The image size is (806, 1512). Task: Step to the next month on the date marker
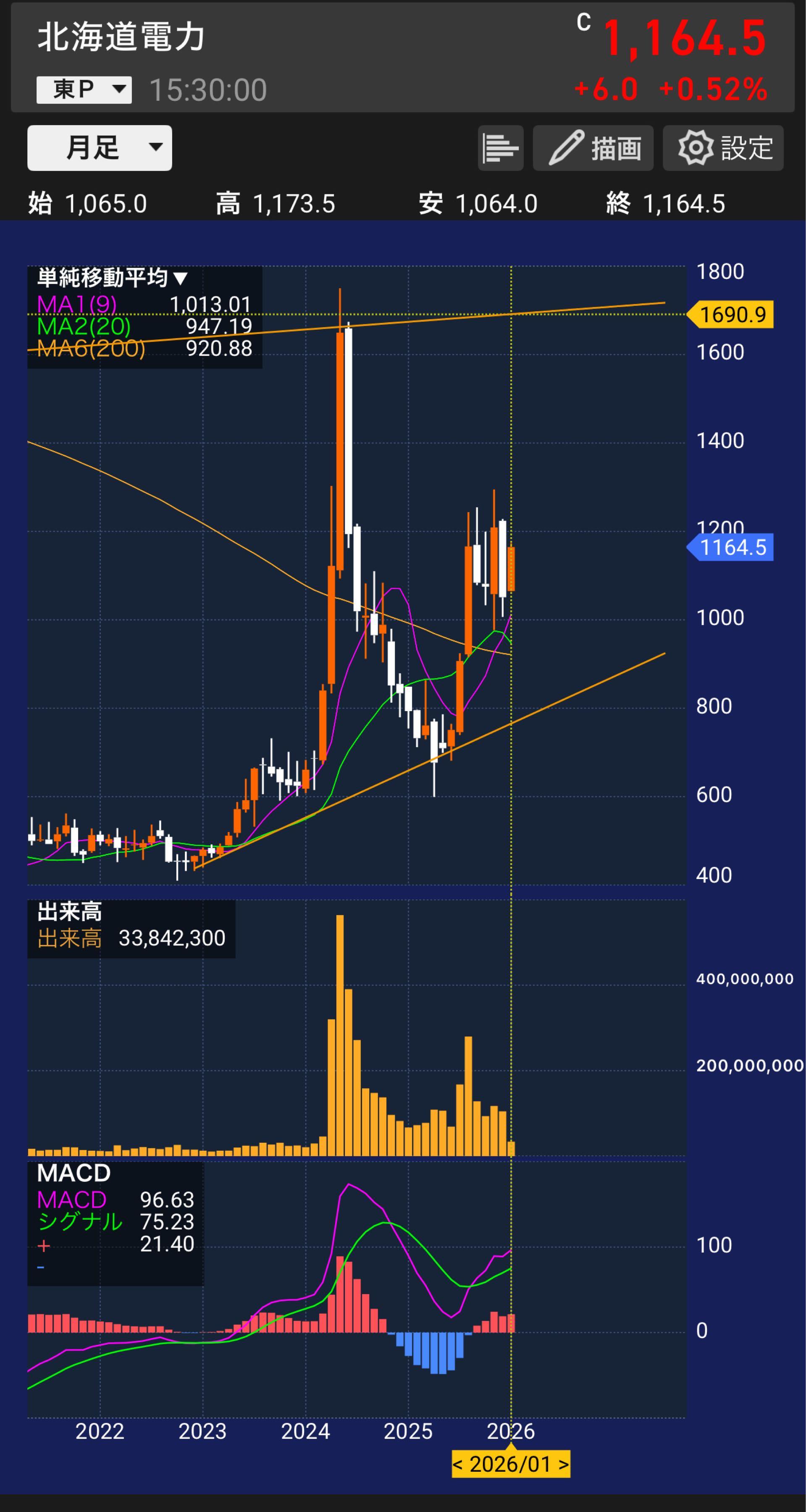tap(564, 1464)
